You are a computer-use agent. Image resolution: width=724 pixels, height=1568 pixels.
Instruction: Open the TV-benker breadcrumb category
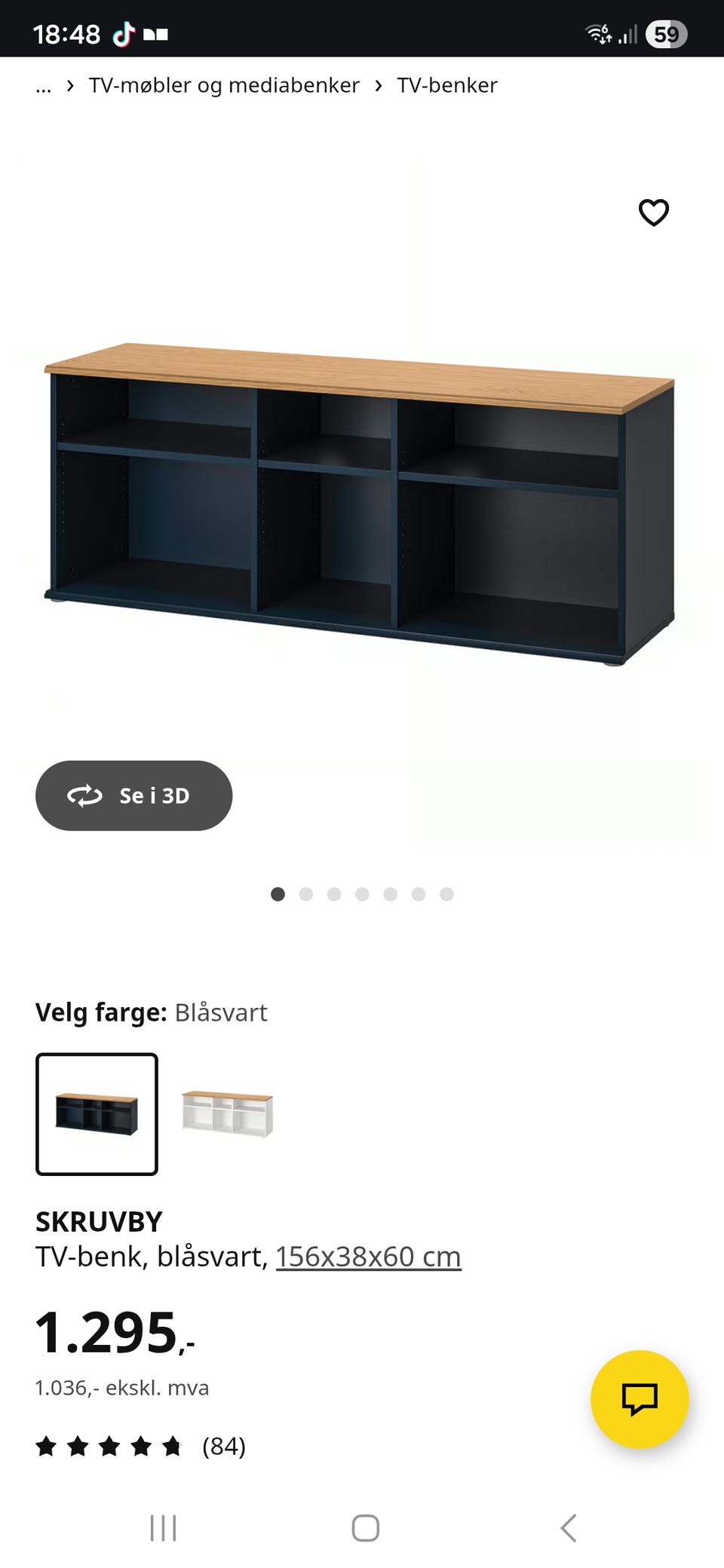pos(448,85)
